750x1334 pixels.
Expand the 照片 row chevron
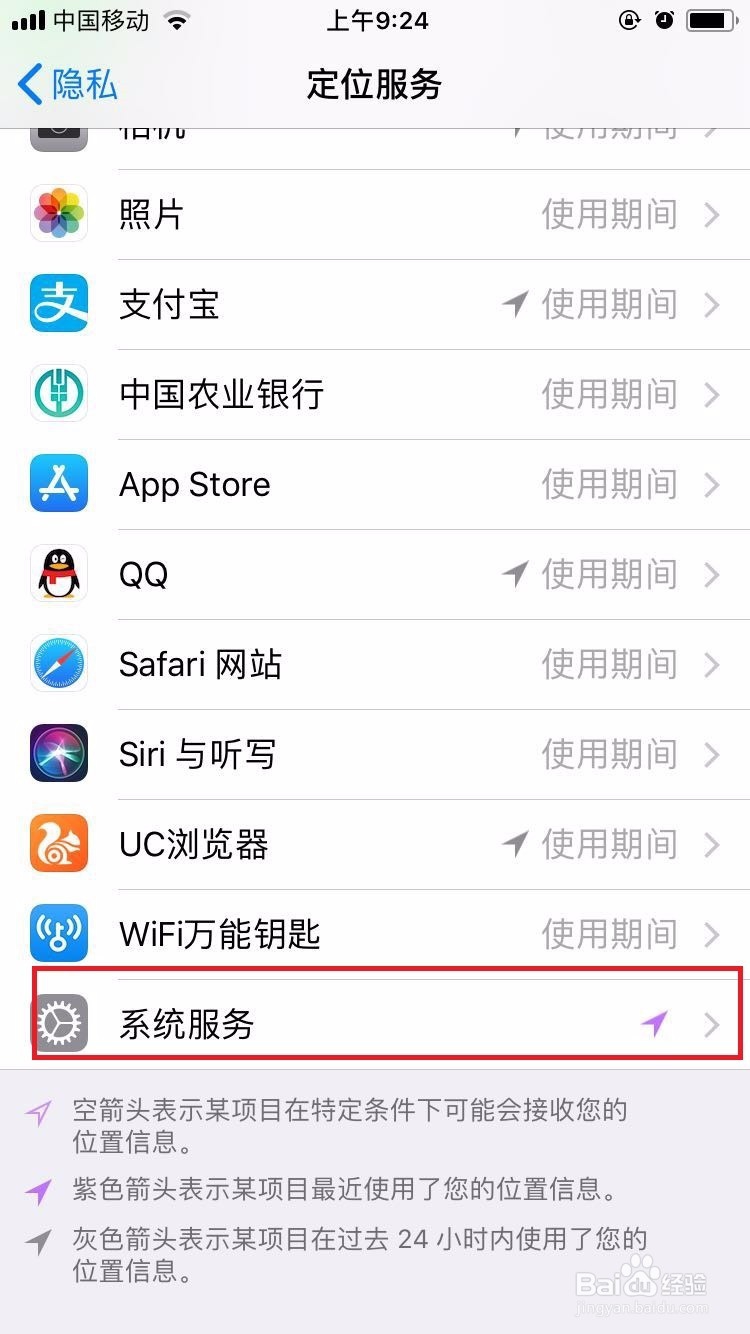coord(713,214)
